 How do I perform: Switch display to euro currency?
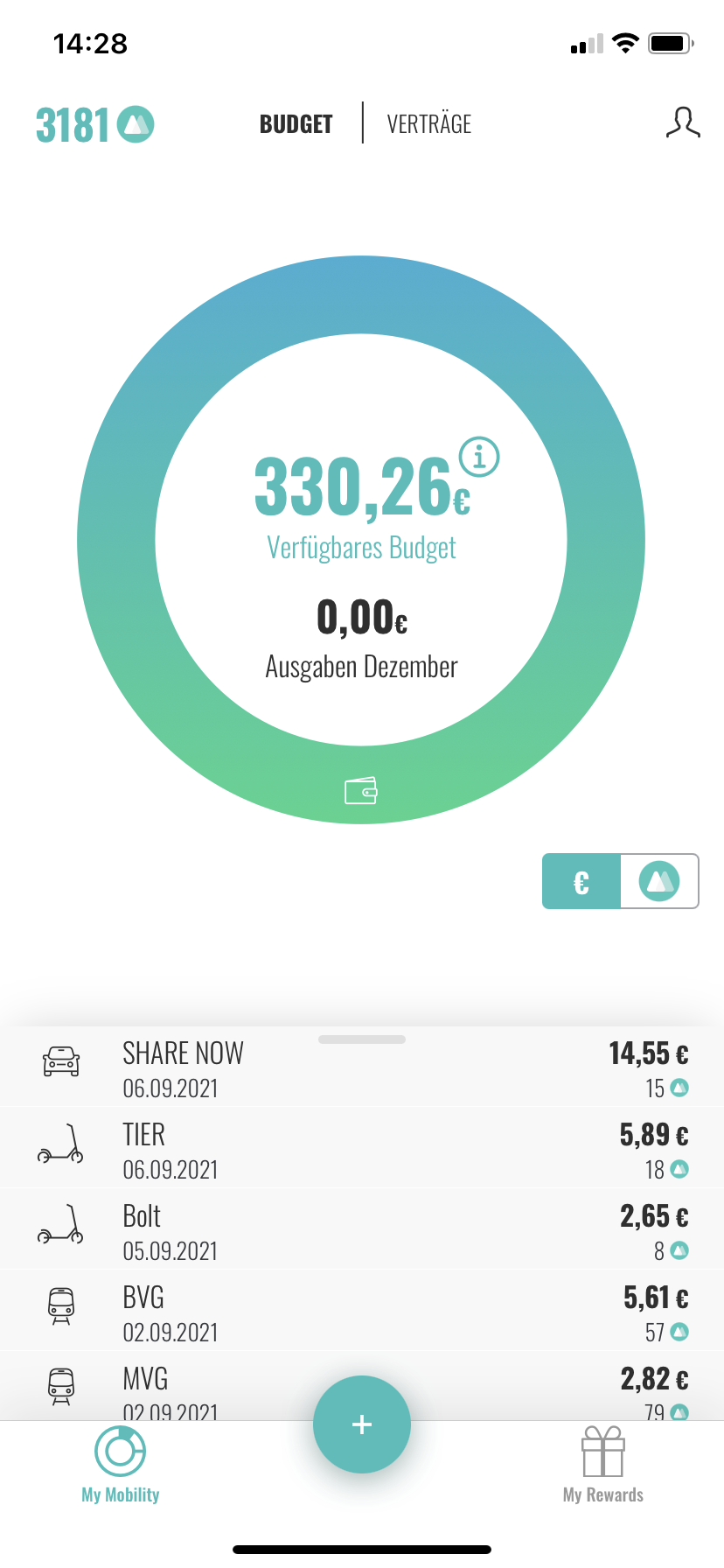[581, 882]
